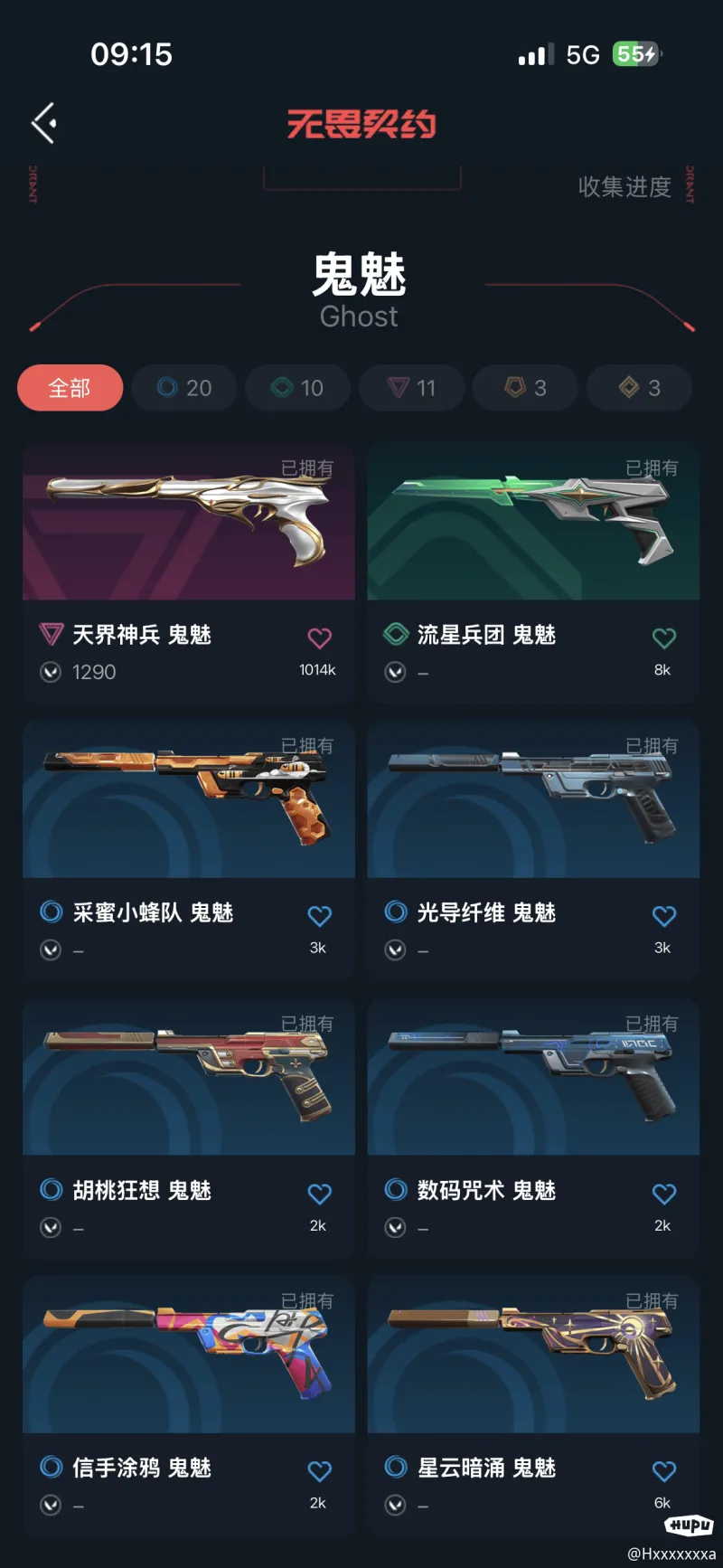
Task: Filter by the green tier with 10 skins
Action: click(x=298, y=388)
